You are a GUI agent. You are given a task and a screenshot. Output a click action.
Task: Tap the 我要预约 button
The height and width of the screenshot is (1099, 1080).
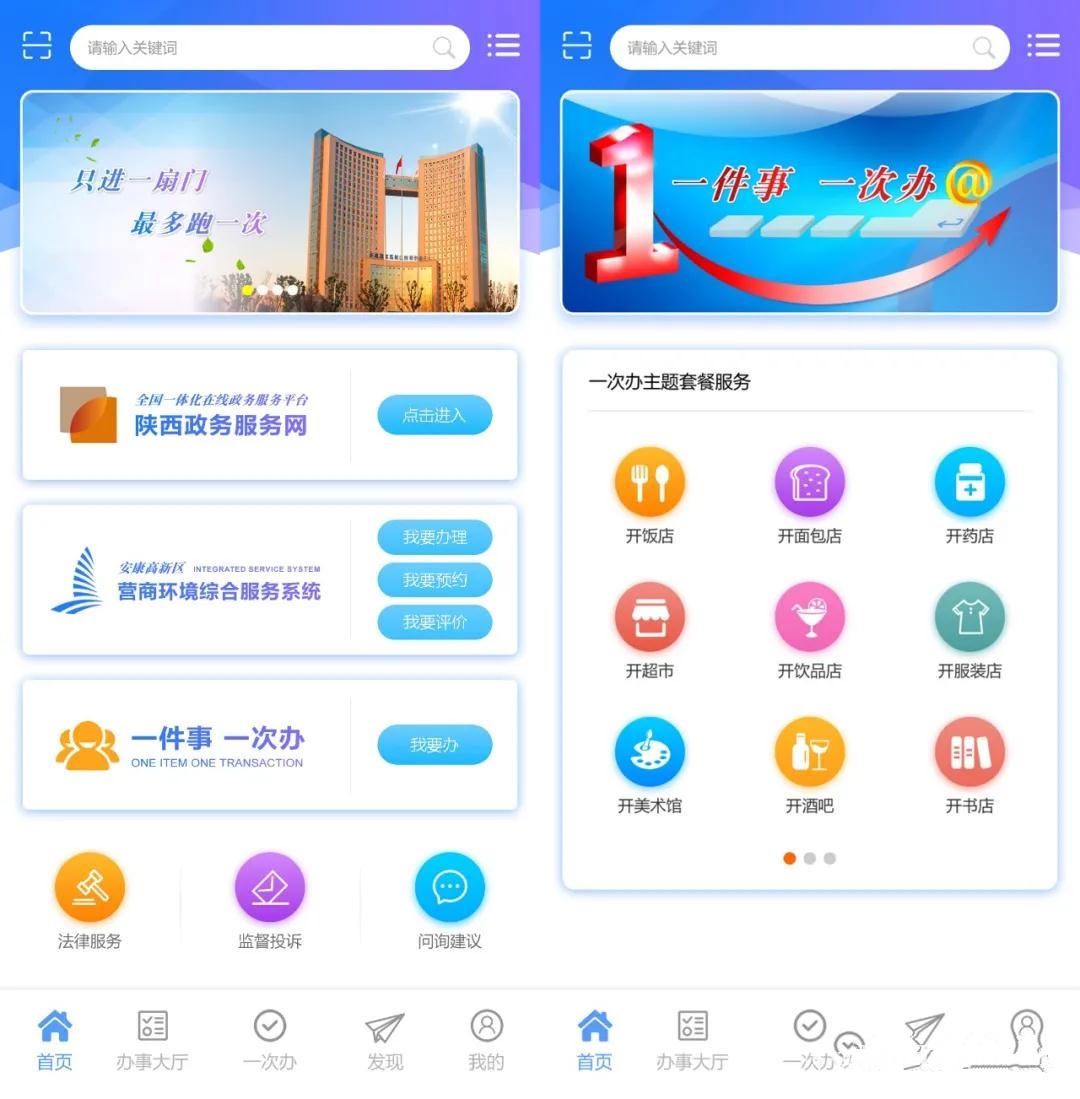pyautogui.click(x=434, y=580)
